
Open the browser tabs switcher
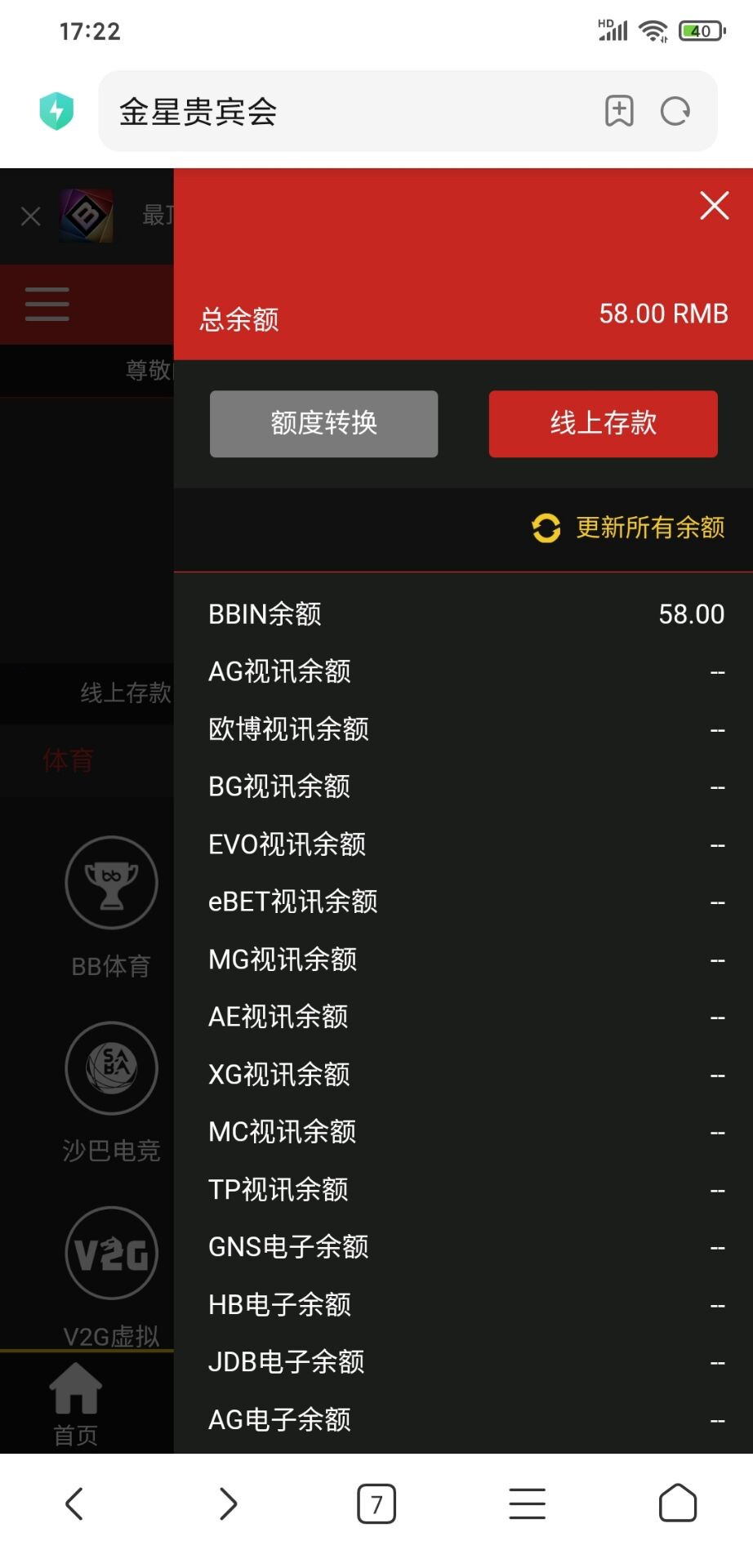(x=376, y=1503)
